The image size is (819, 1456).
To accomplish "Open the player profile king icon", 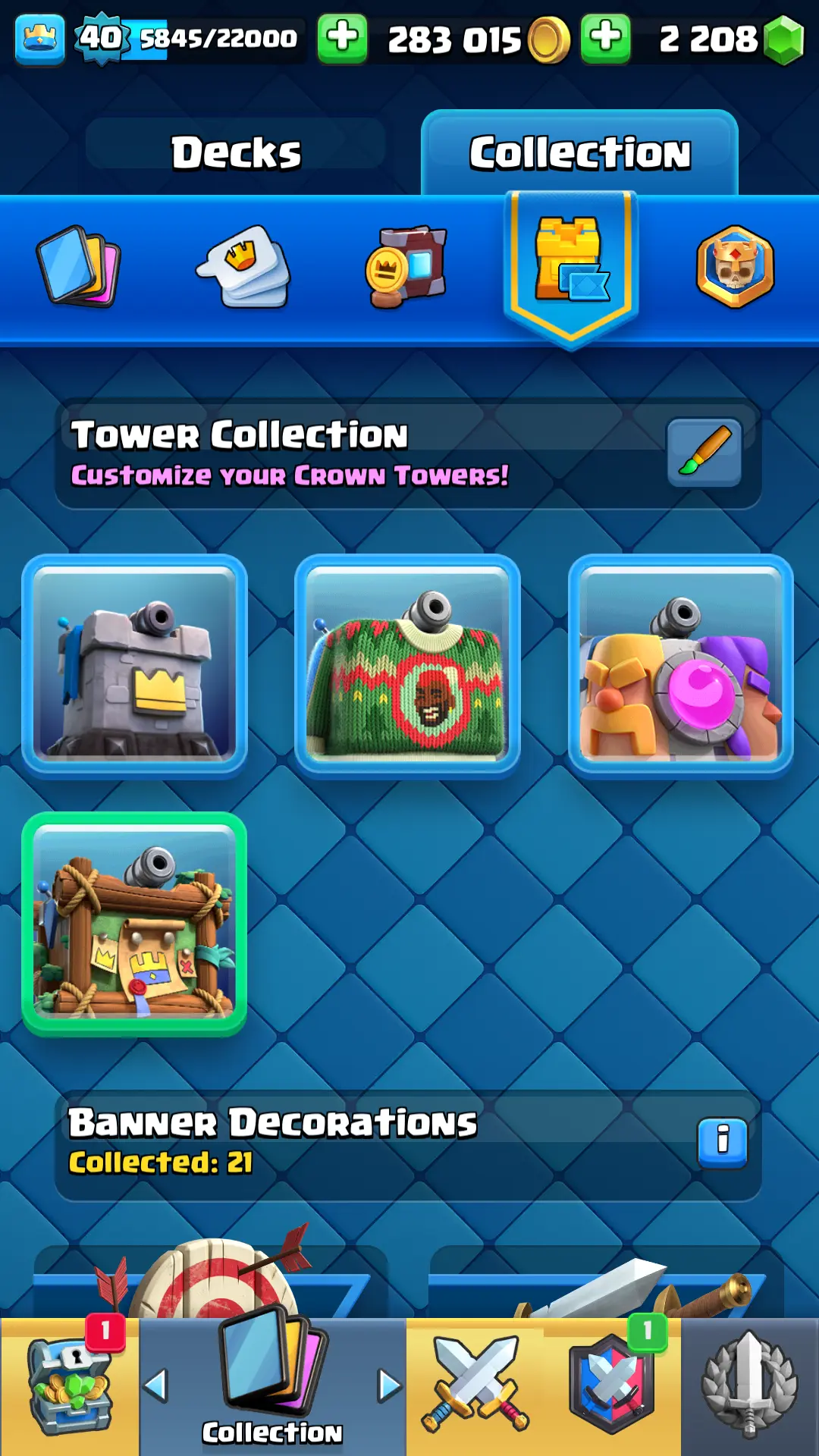I will point(39,39).
